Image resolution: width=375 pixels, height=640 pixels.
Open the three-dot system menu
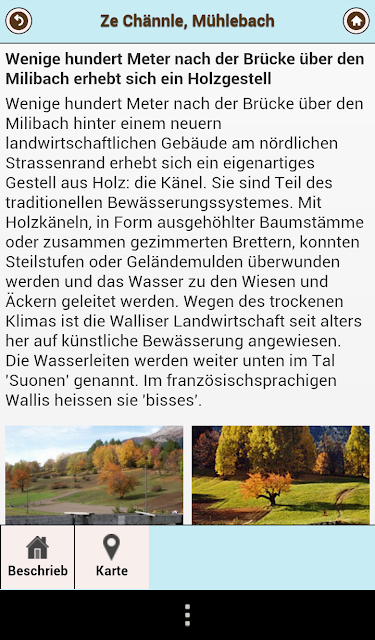point(187,615)
